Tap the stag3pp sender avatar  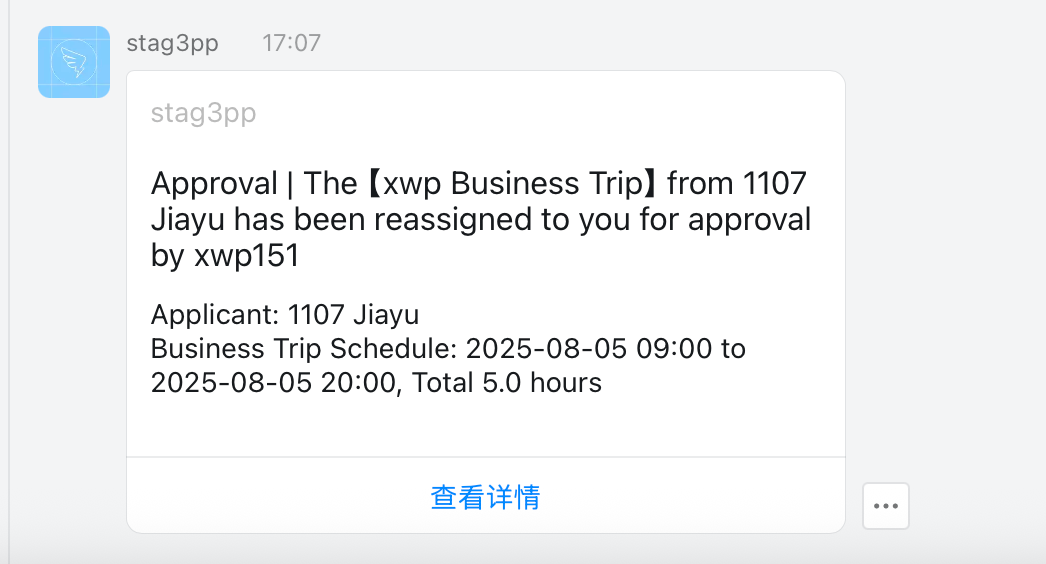74,62
